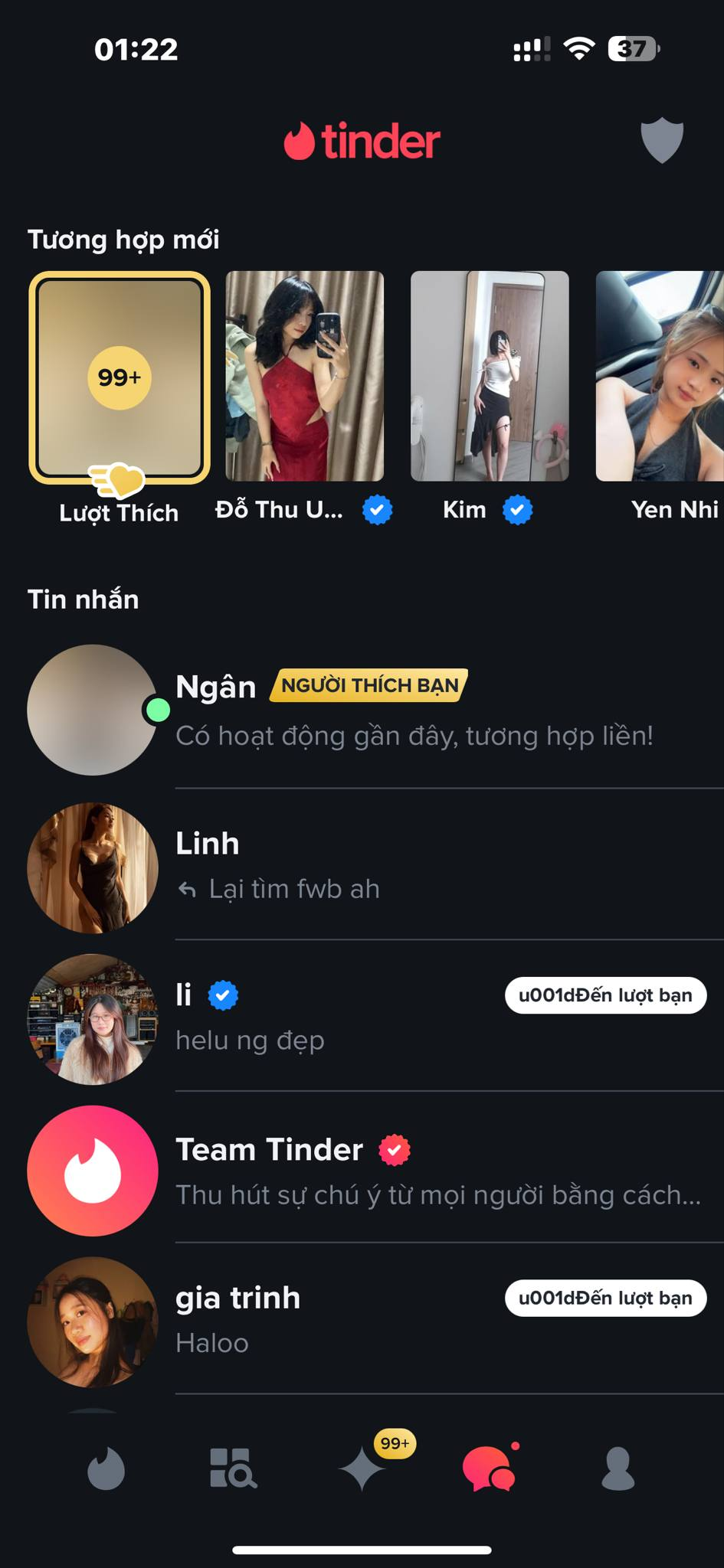
Task: Open new match Đỗ Thu U...
Action: click(305, 377)
